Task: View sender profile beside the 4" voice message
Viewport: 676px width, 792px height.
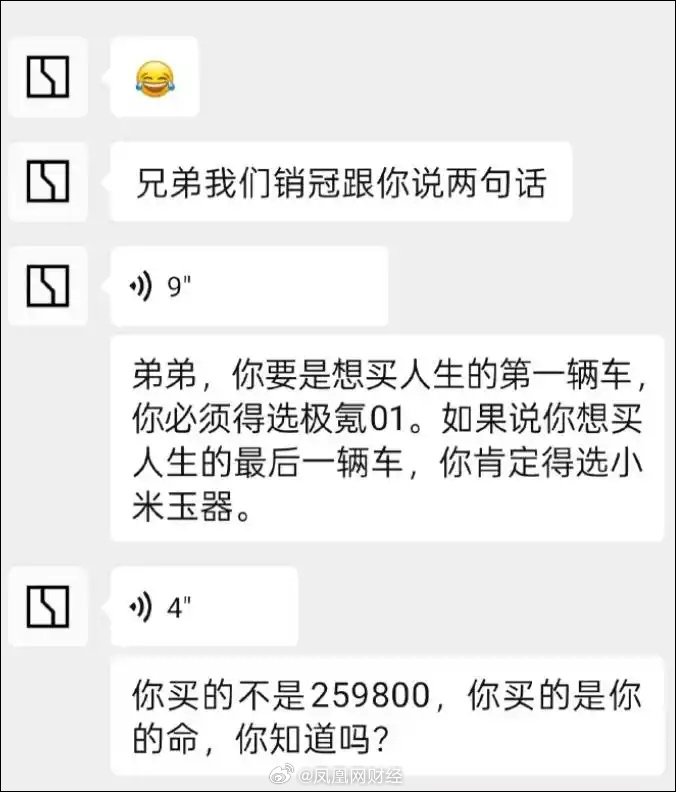Action: click(47, 606)
